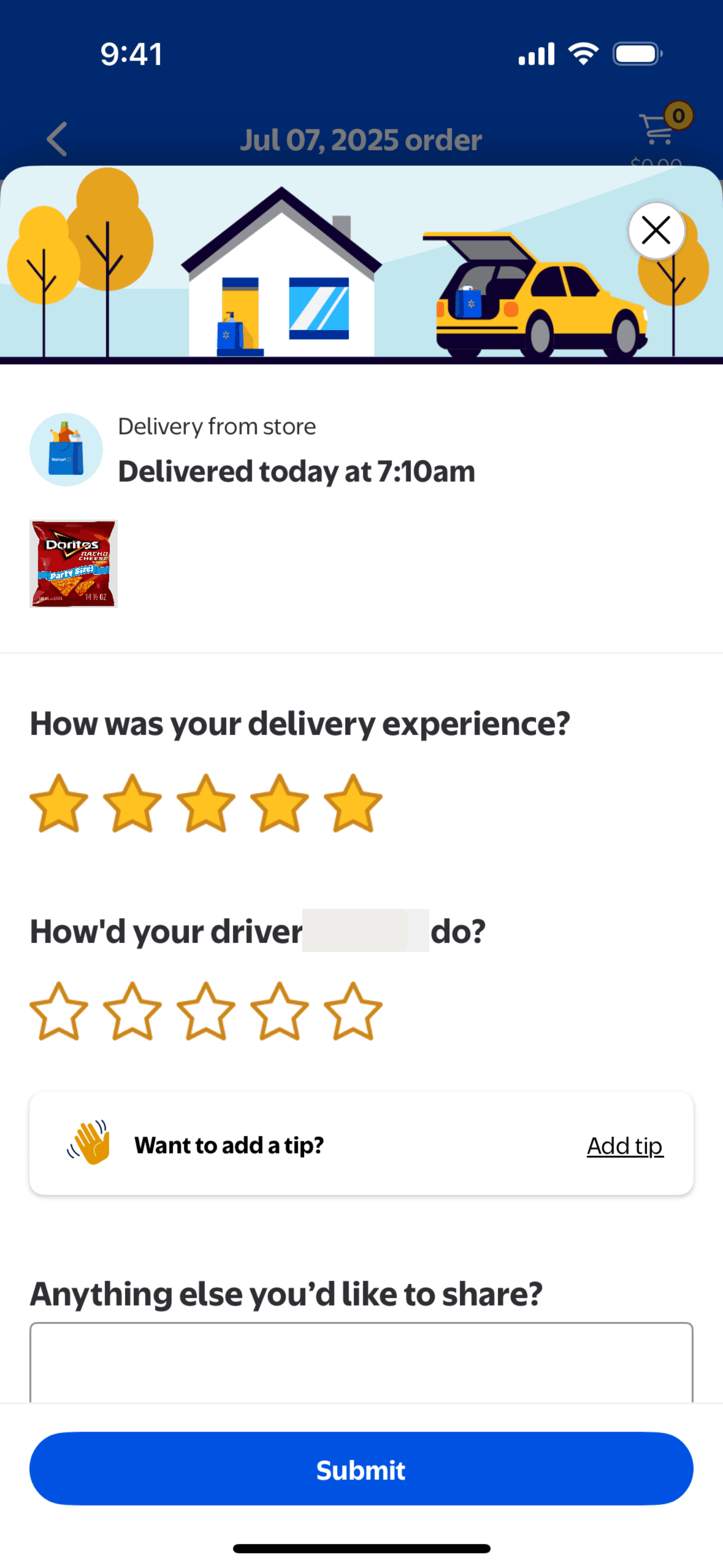
Task: Give the driver a five-star rating
Action: point(353,1012)
